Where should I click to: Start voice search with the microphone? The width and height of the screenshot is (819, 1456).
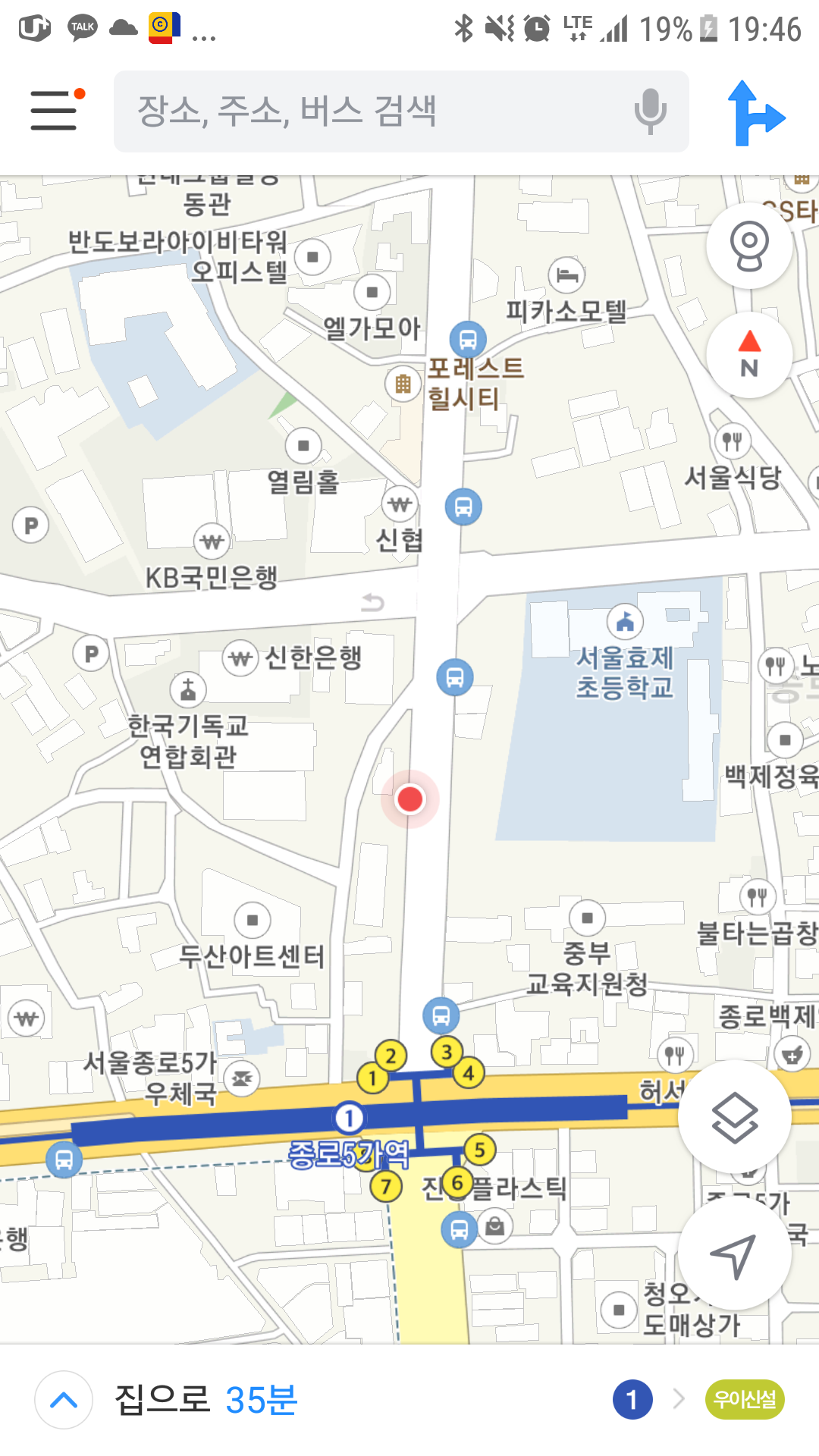click(x=650, y=111)
